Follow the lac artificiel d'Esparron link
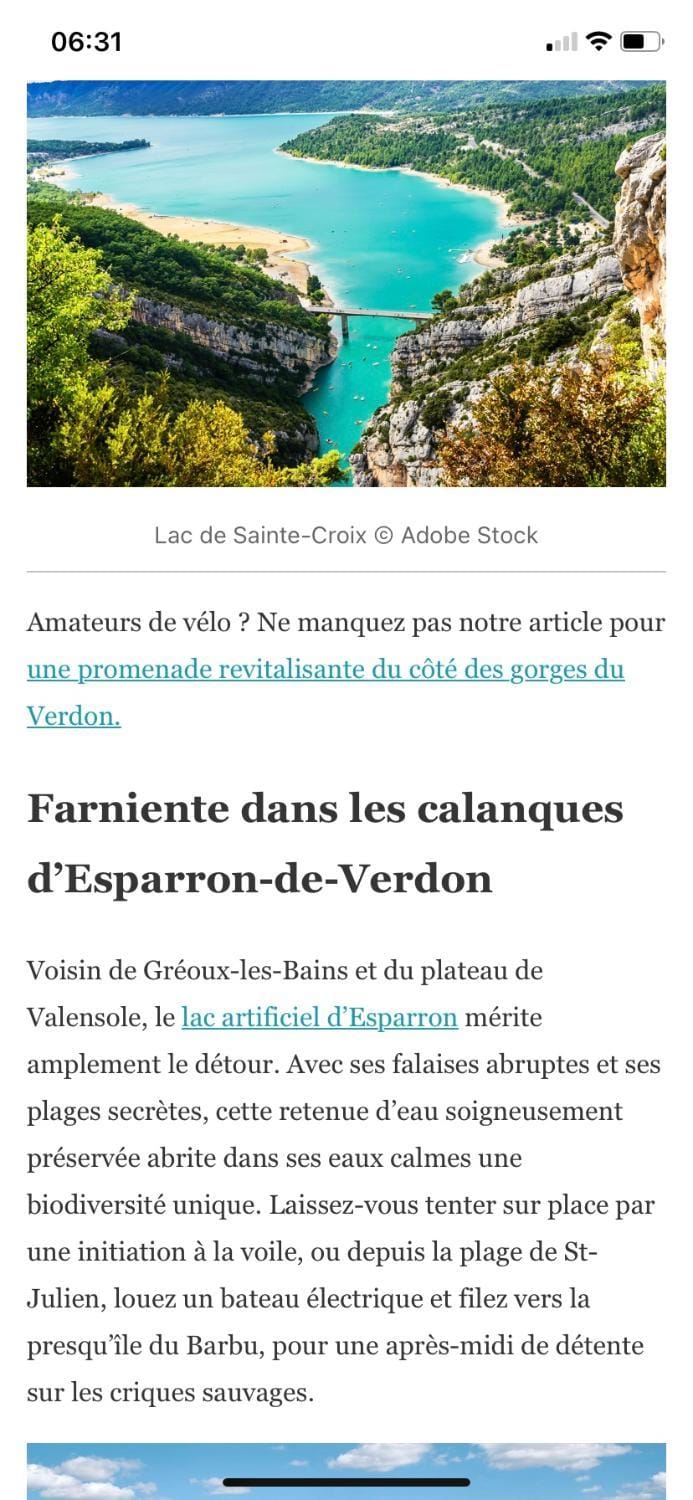This screenshot has width=693, height=1500. [x=319, y=1018]
